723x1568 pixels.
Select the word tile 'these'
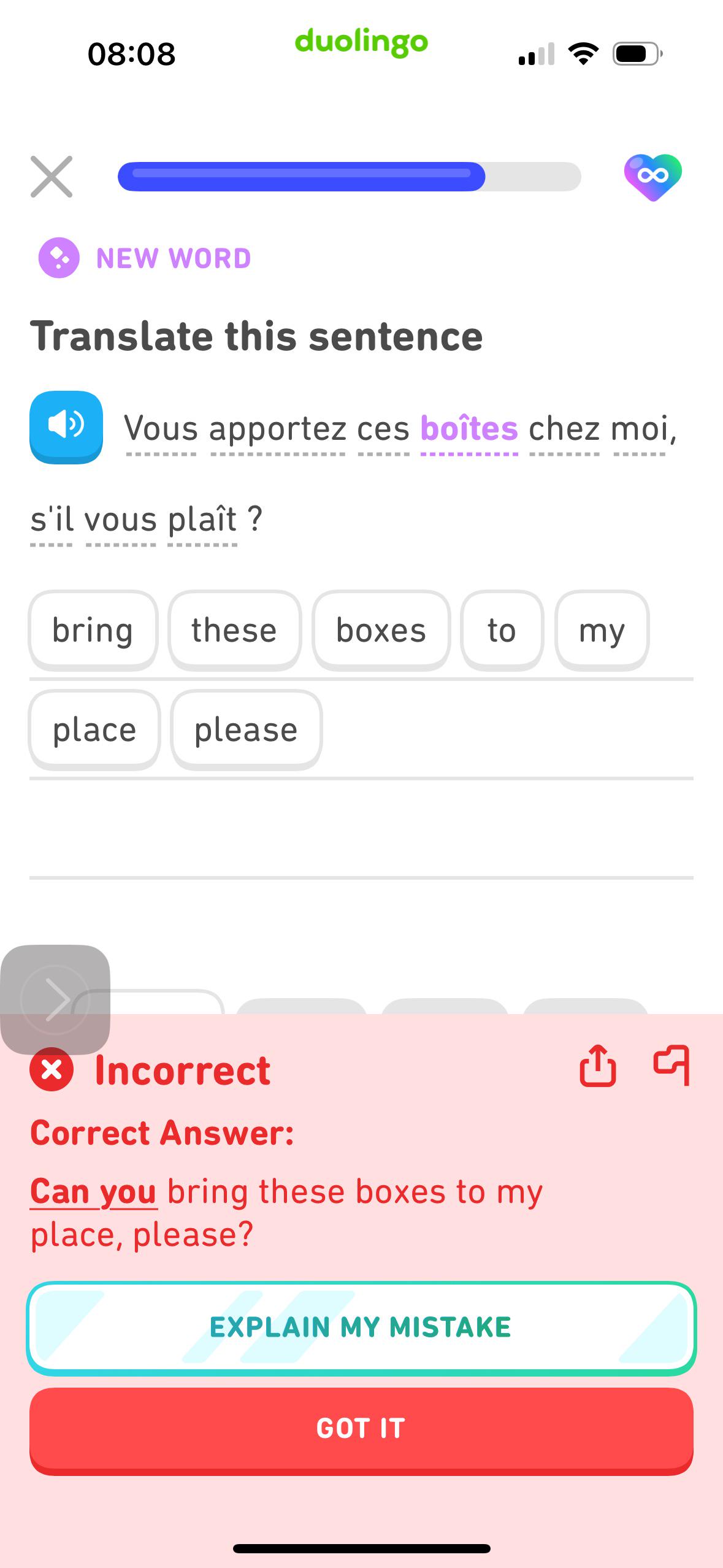pyautogui.click(x=234, y=629)
